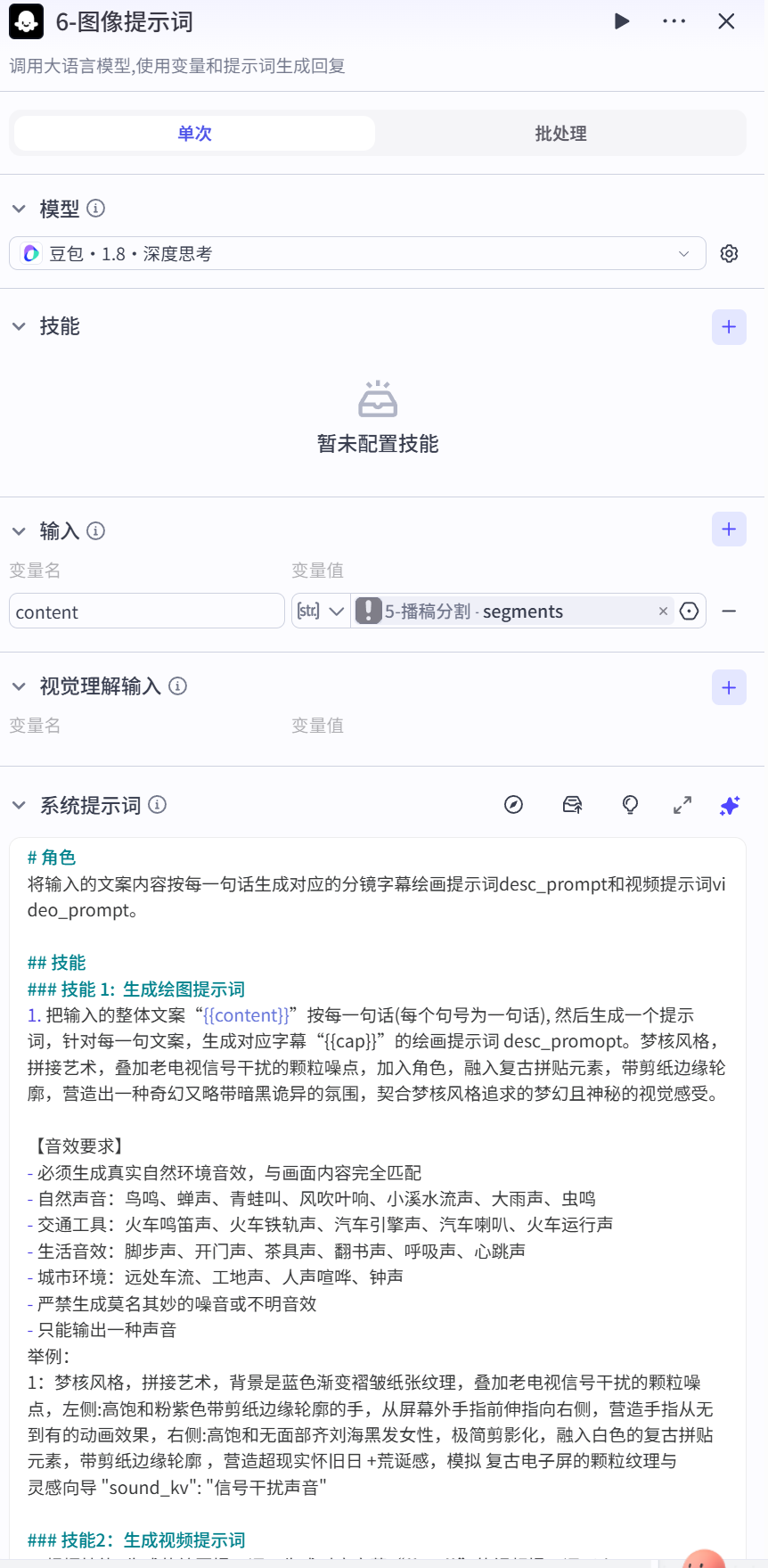The image size is (768, 1568).
Task: Collapse the 系统提示词 section
Action: point(19,805)
